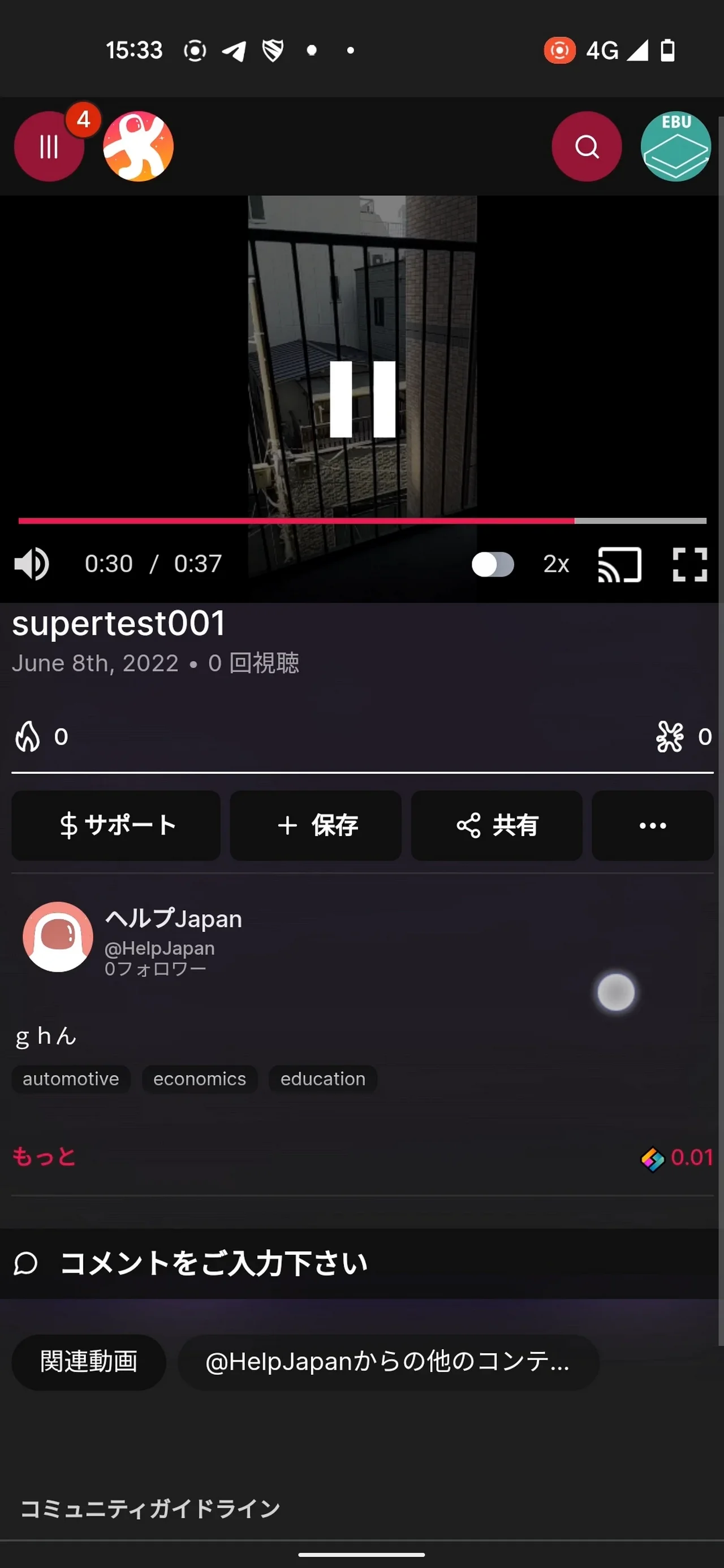Switch to the 関連動画 tab
This screenshot has width=724, height=1568.
coord(89,1362)
